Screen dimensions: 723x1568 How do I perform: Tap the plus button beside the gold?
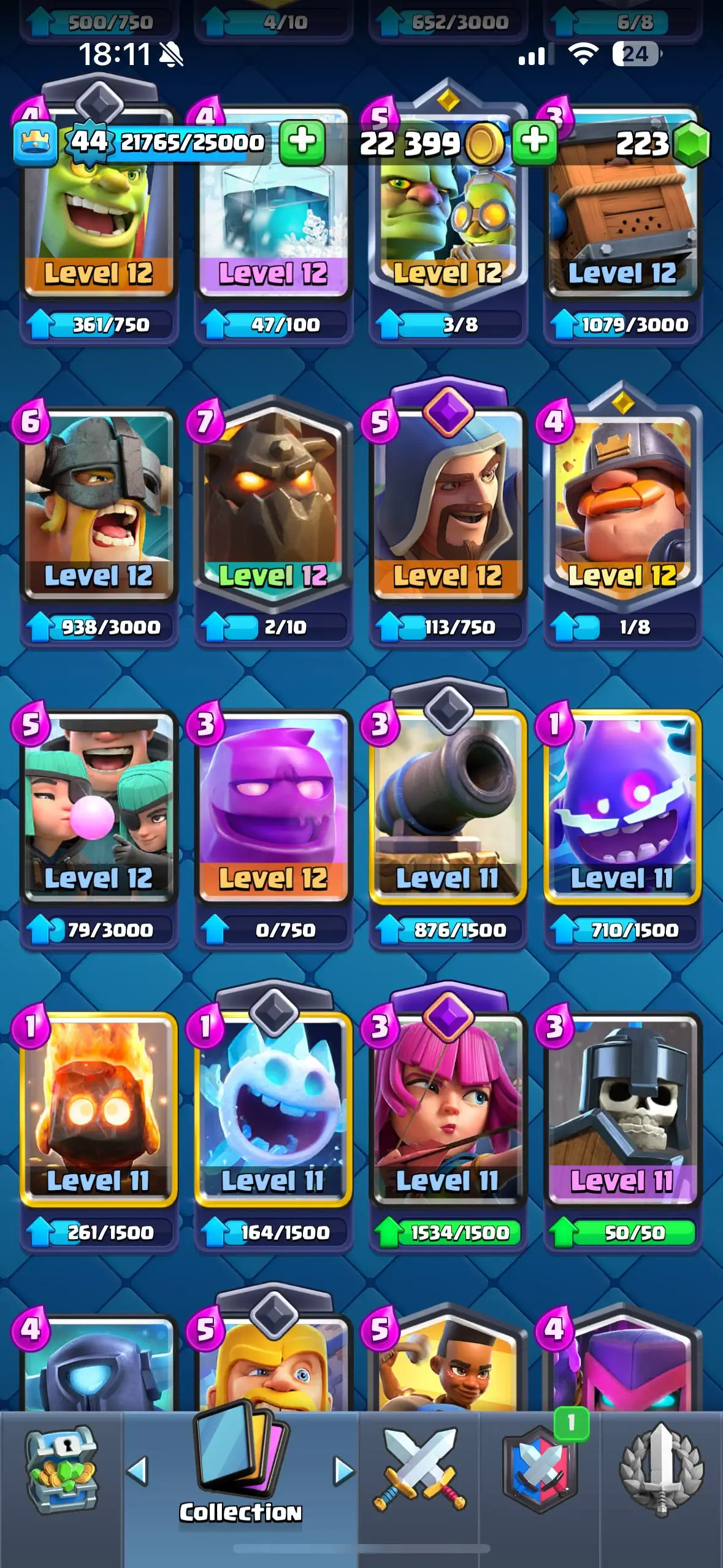point(534,141)
